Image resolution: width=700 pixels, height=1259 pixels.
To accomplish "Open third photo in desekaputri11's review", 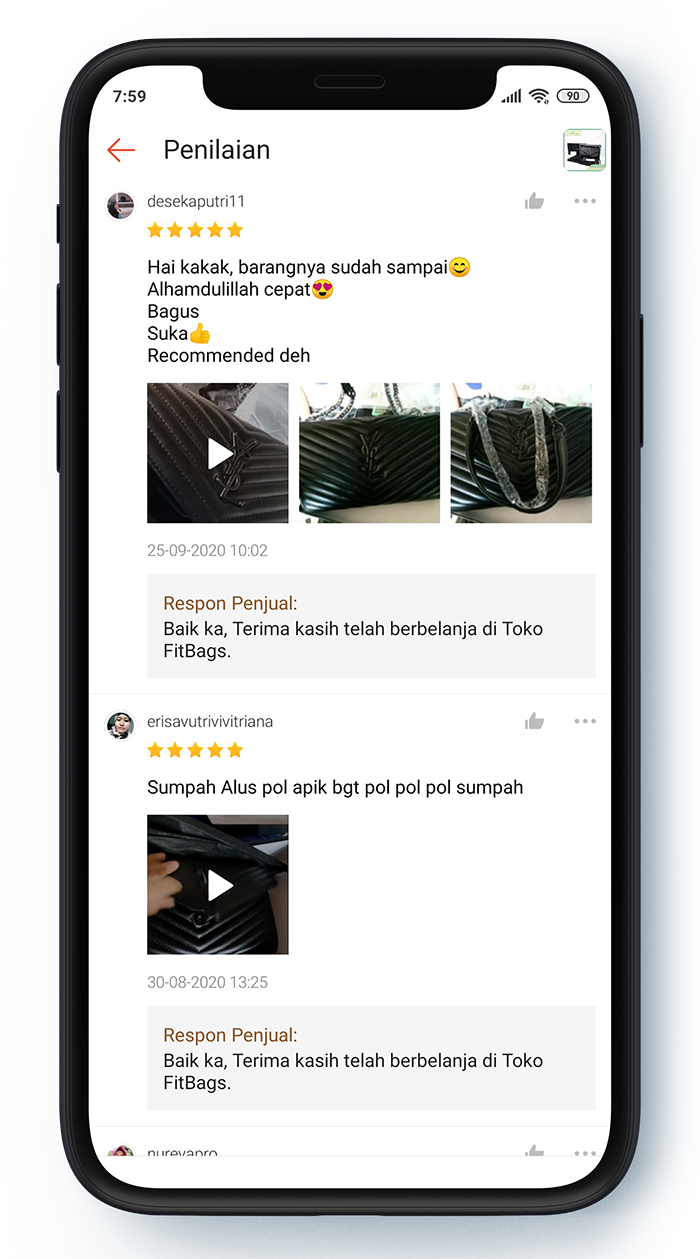I will (x=521, y=453).
